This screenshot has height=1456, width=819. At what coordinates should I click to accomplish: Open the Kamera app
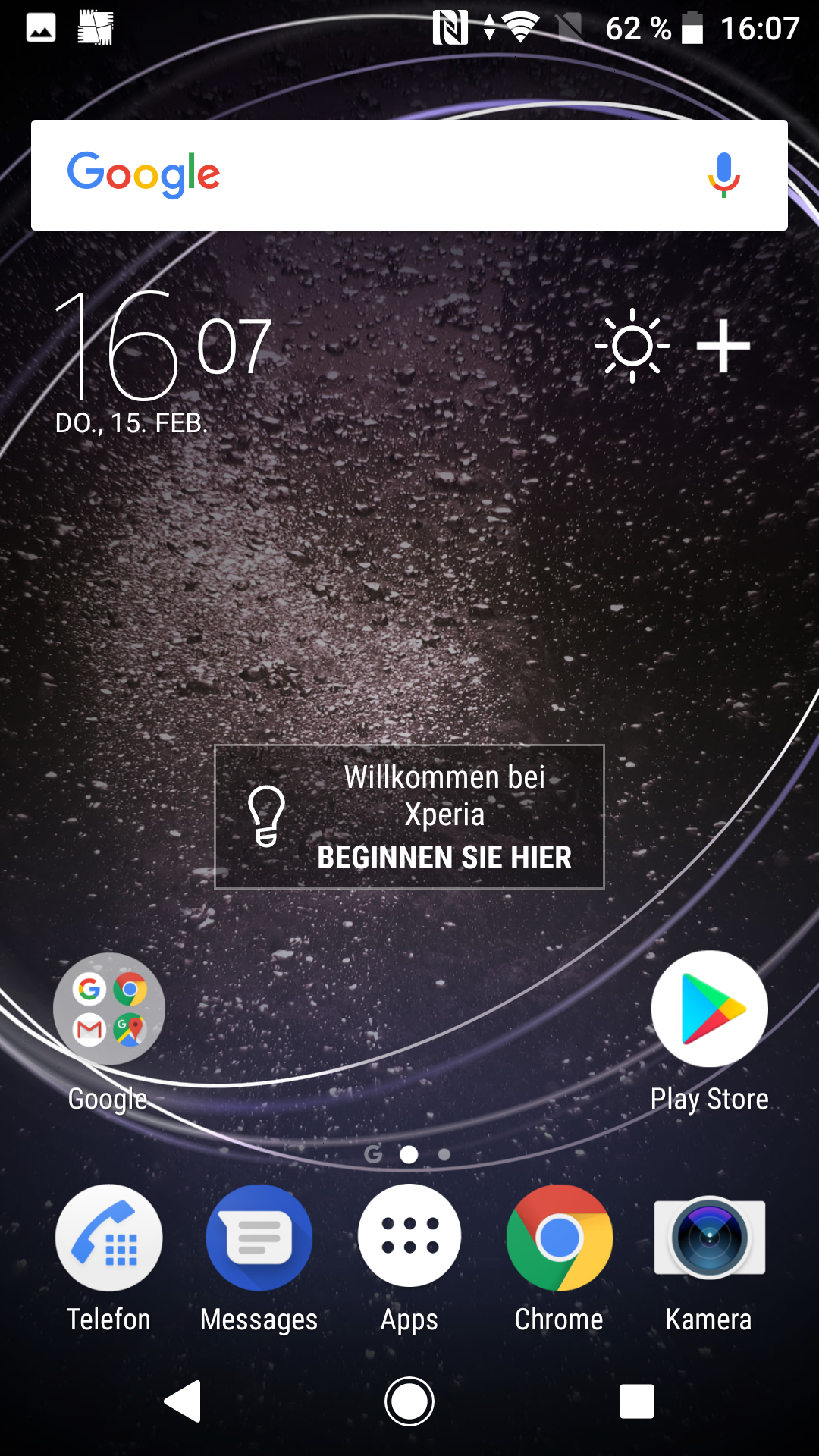709,1238
